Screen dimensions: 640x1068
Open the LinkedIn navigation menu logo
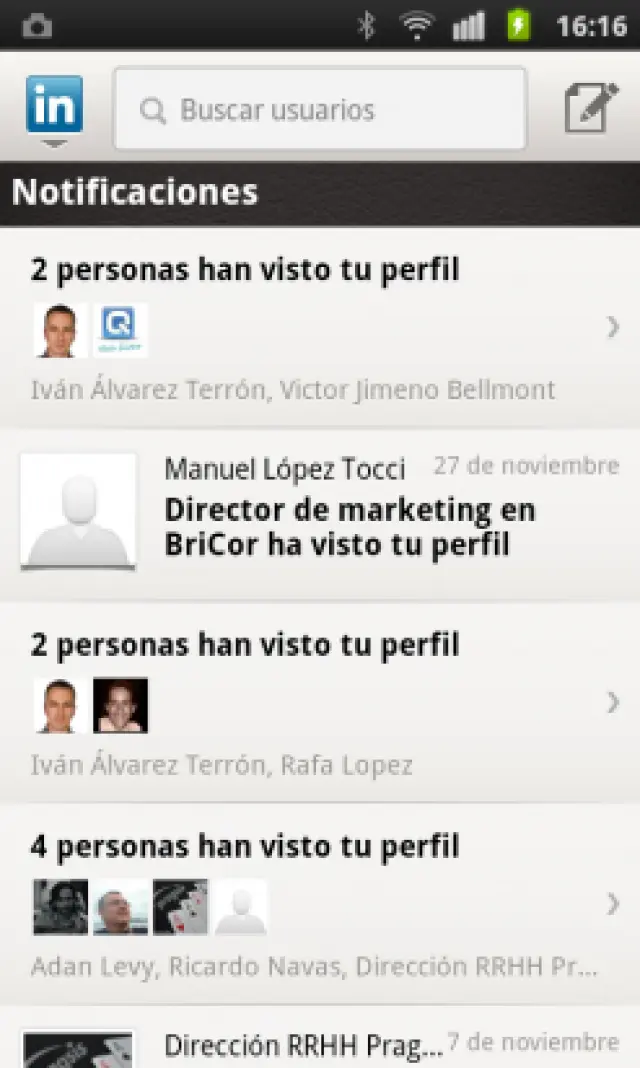pos(54,108)
